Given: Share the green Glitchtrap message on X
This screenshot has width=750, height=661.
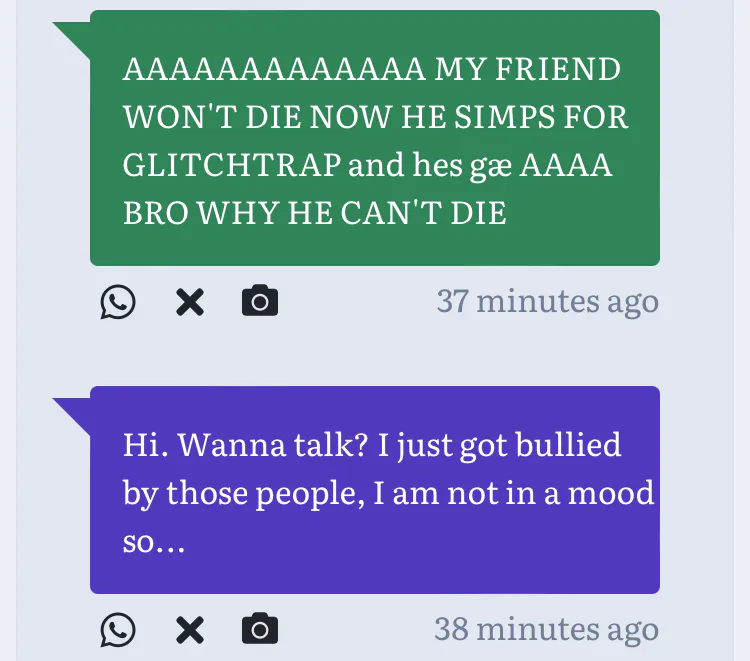Looking at the screenshot, I should point(190,301).
